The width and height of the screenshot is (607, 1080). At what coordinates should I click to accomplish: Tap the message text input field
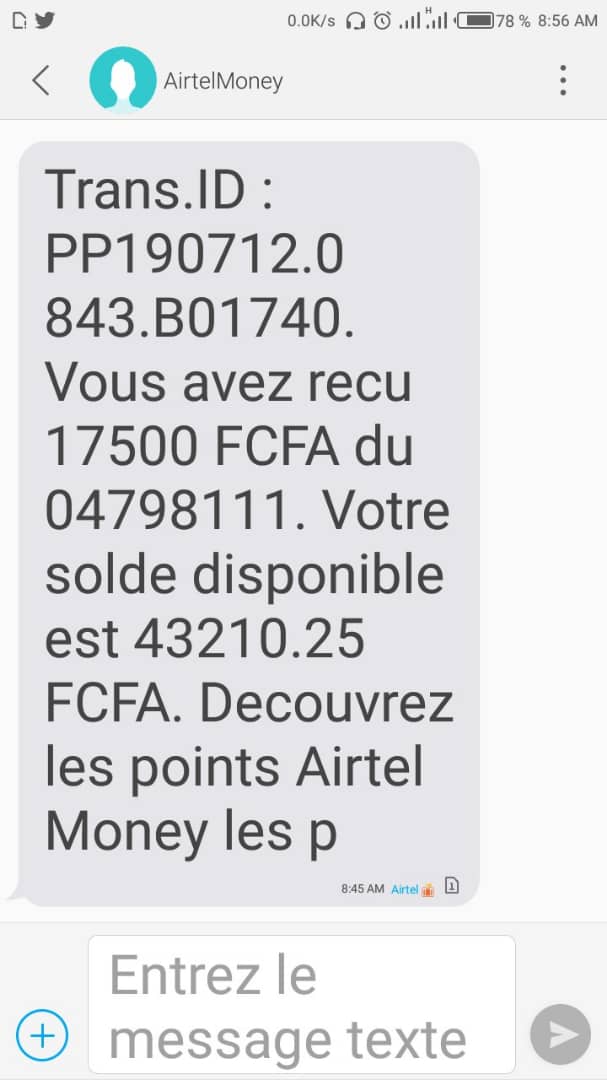coord(301,1004)
